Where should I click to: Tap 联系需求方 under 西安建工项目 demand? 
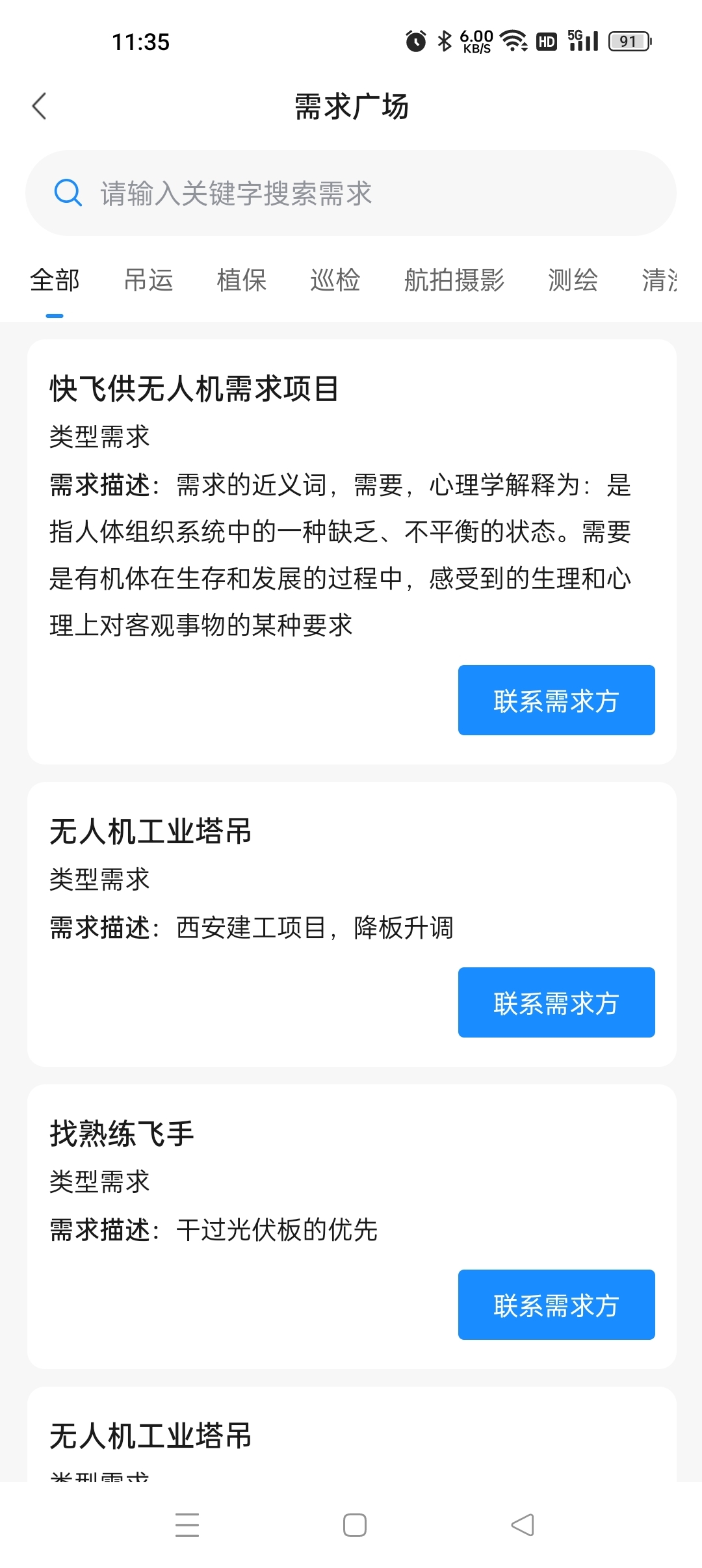point(556,1002)
